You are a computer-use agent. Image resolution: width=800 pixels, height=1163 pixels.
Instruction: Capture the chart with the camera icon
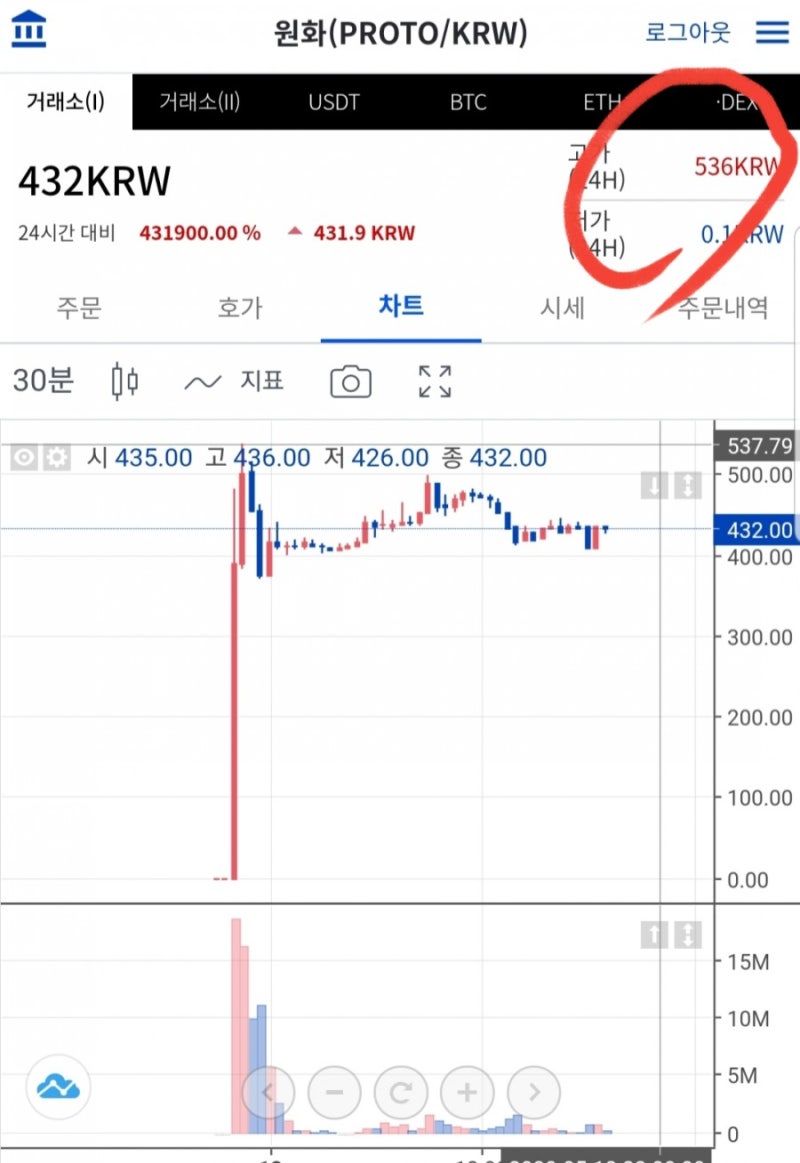[349, 381]
